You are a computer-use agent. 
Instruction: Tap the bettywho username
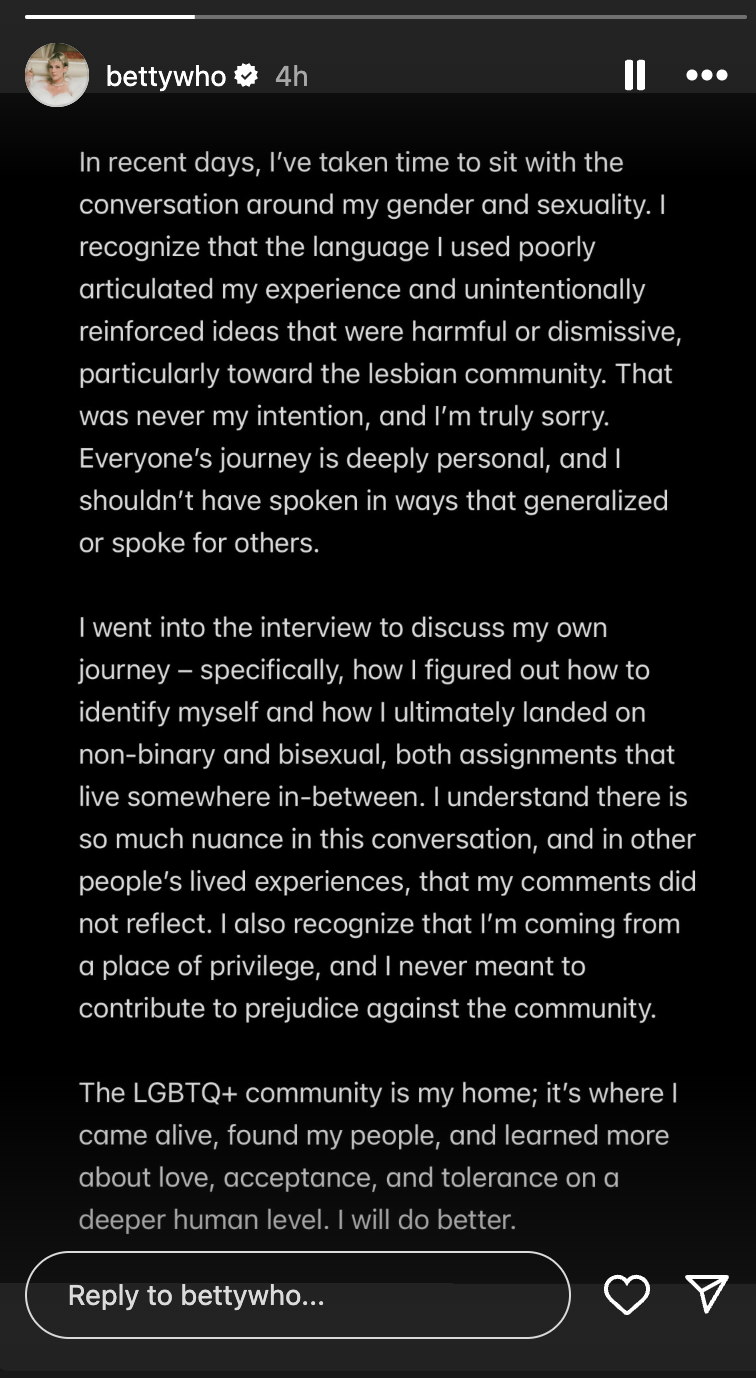(166, 76)
